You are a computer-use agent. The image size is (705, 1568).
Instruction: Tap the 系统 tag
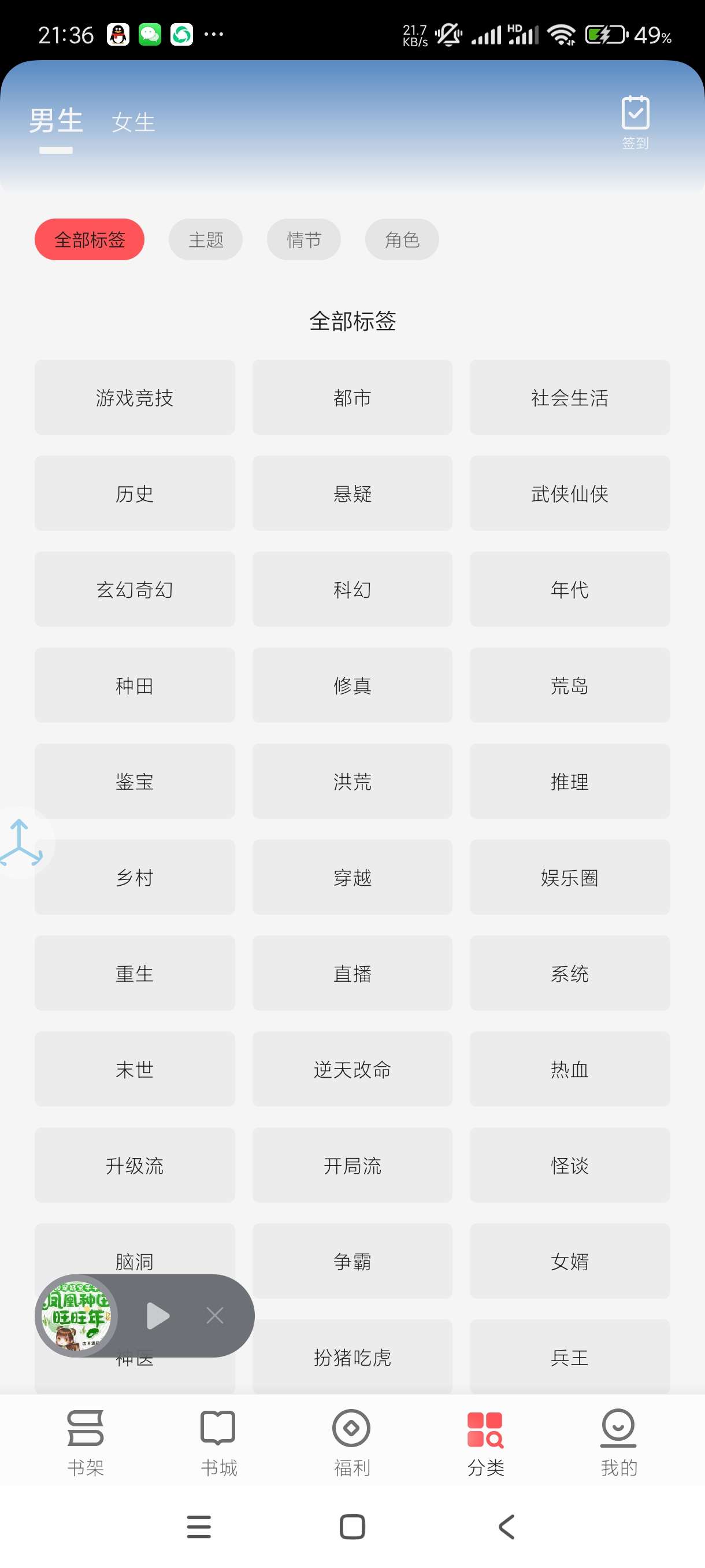(x=569, y=973)
